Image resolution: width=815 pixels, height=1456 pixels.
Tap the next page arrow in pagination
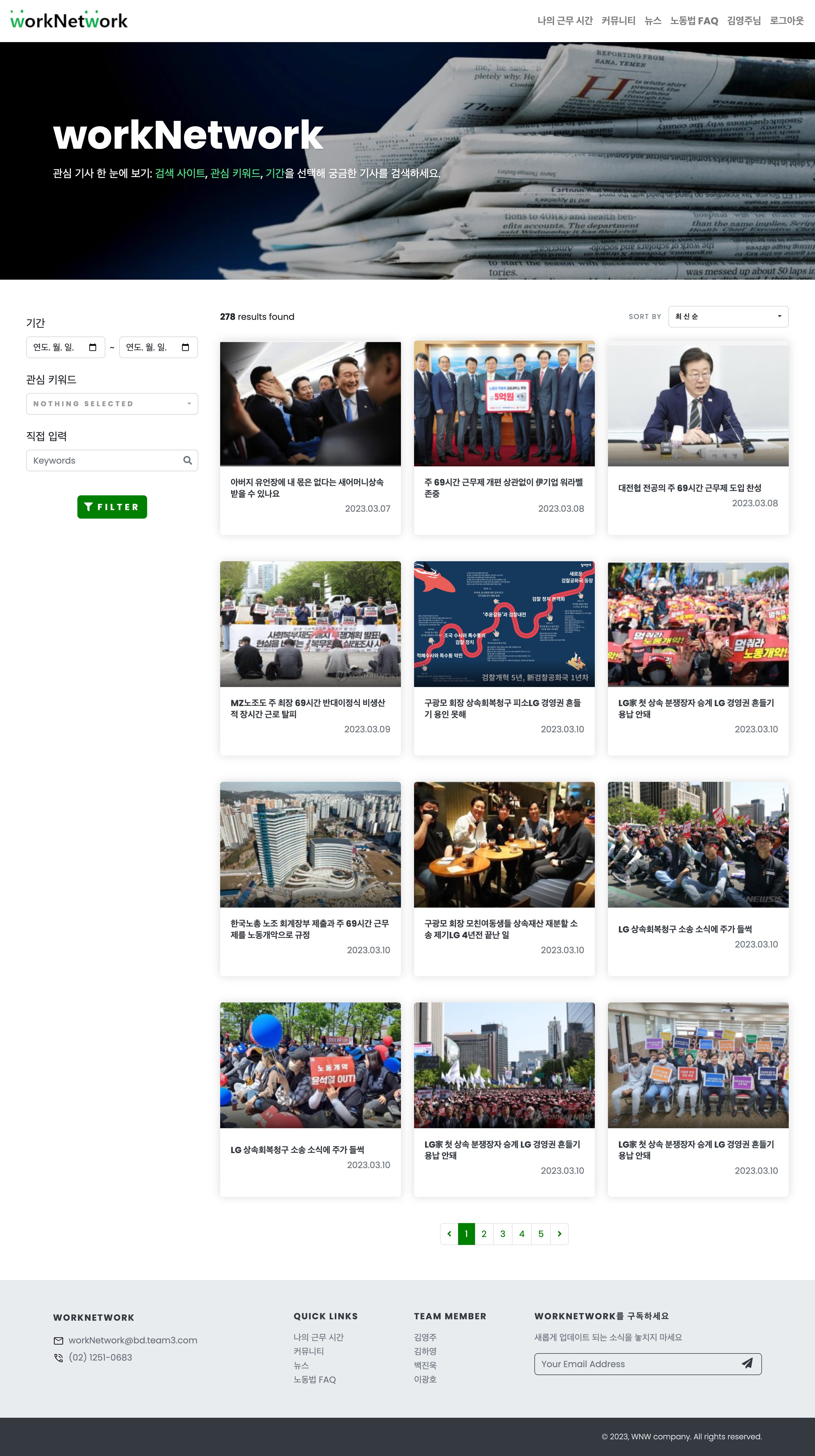click(559, 1234)
